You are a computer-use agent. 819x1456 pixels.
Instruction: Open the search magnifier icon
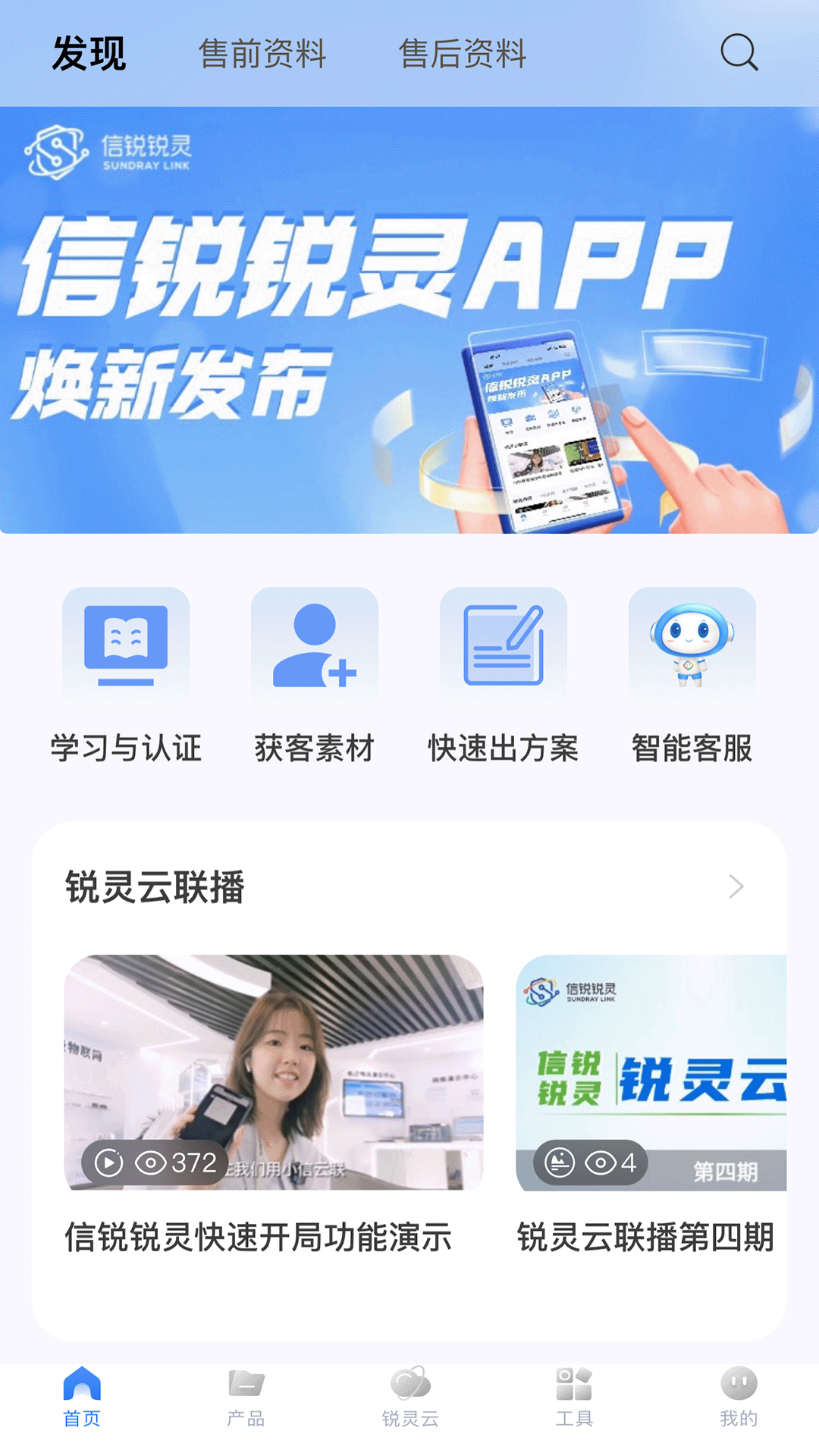tap(739, 53)
